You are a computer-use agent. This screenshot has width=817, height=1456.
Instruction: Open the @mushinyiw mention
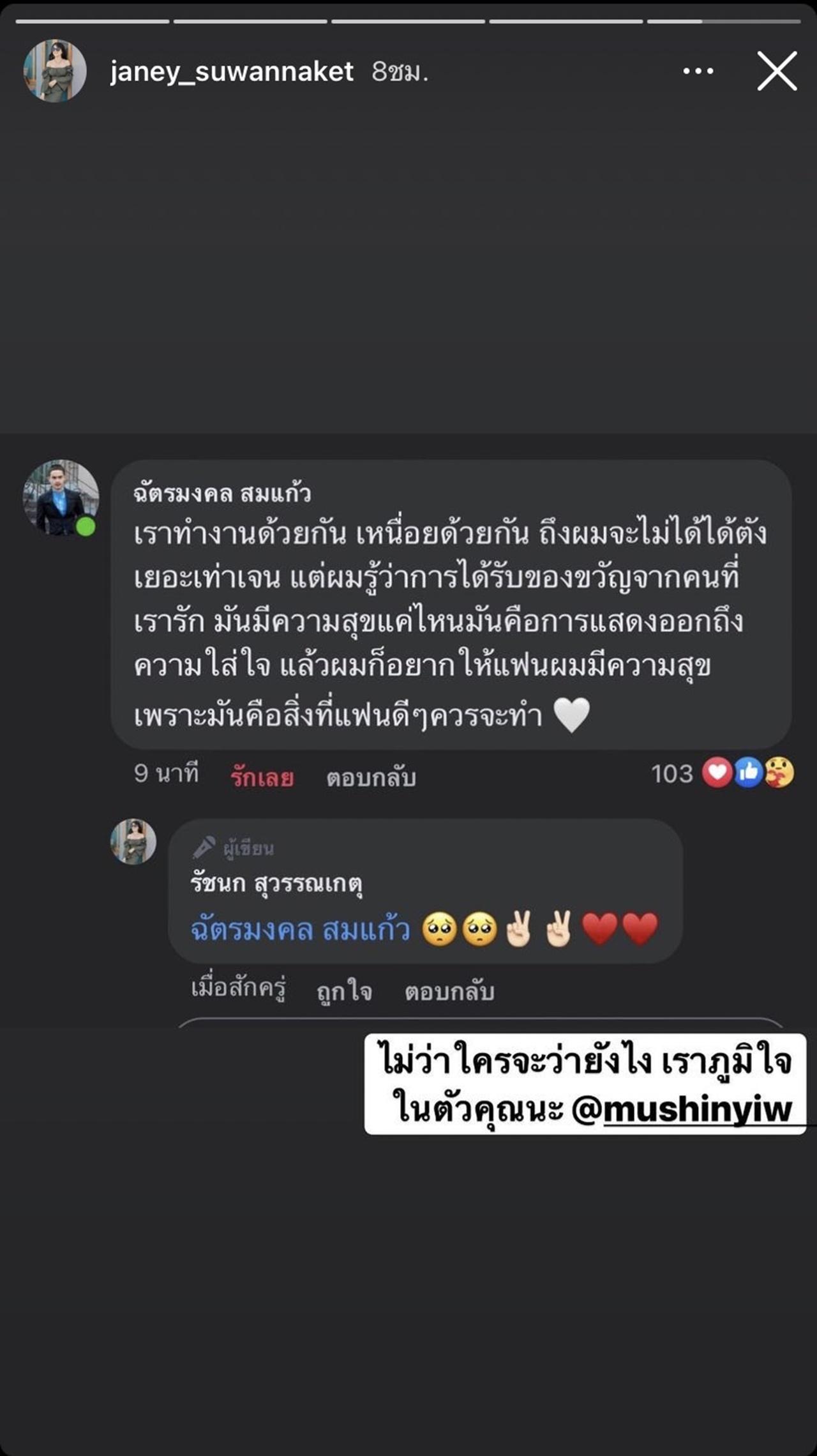[683, 1110]
